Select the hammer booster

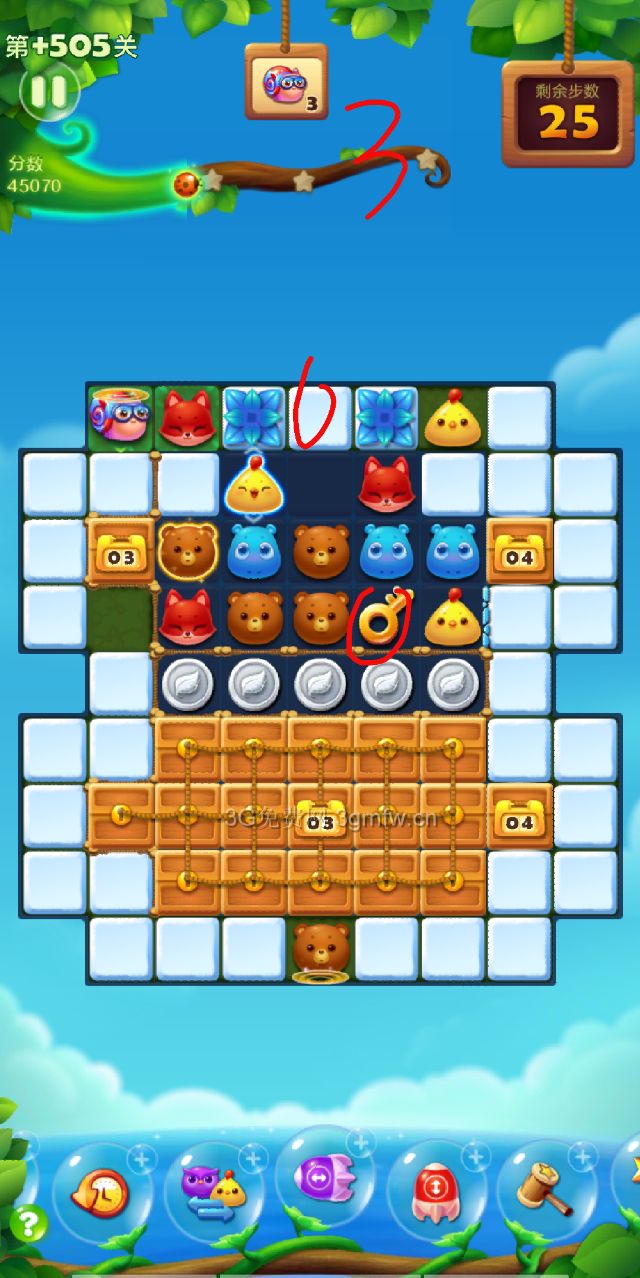tap(543, 1190)
